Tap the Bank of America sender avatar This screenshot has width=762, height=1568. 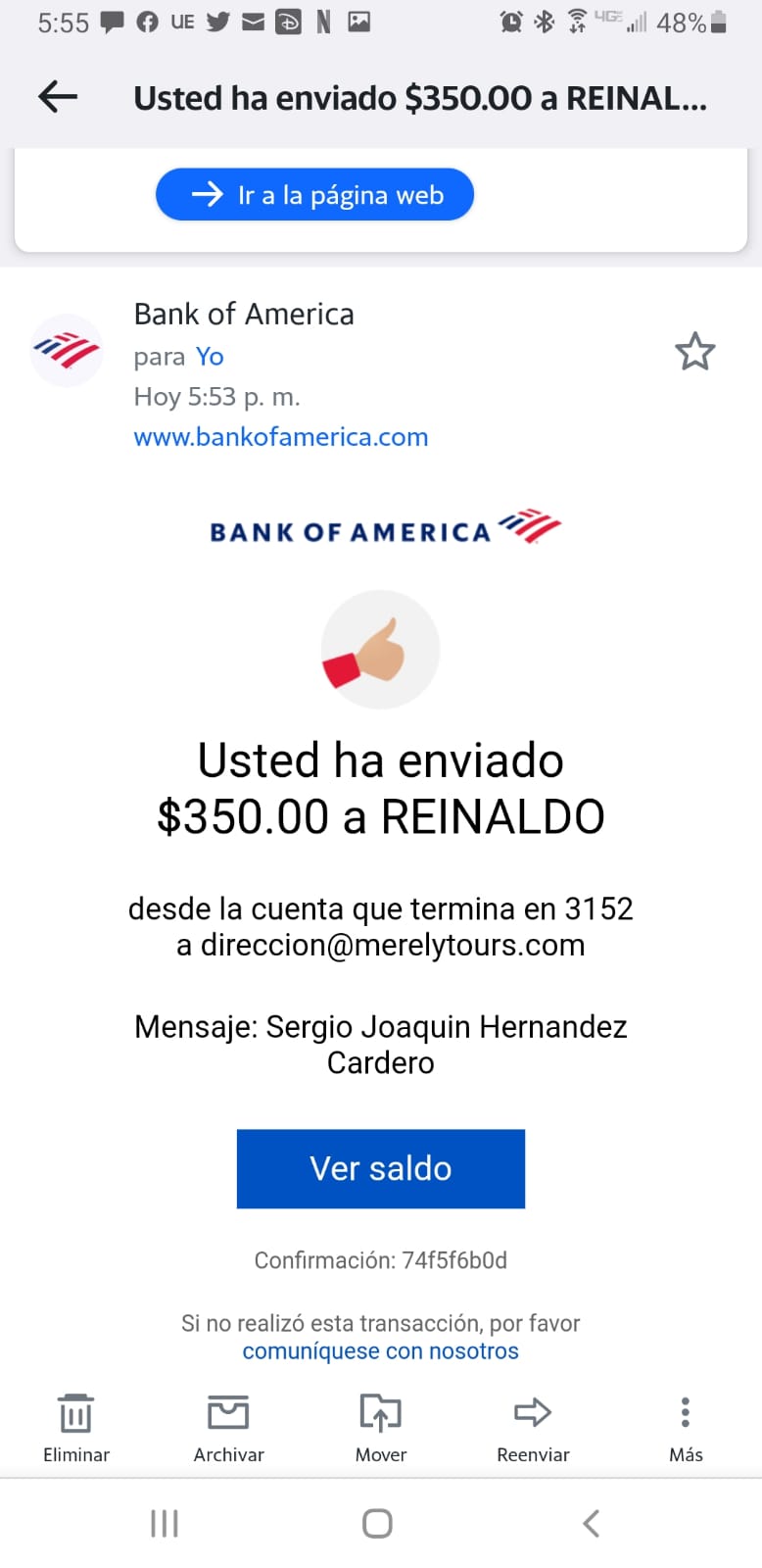point(67,350)
